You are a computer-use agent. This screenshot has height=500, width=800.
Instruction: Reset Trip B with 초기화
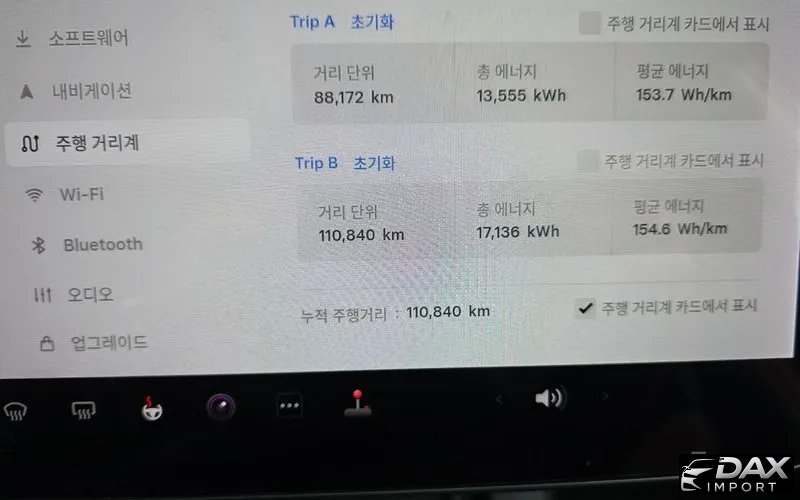tap(374, 163)
